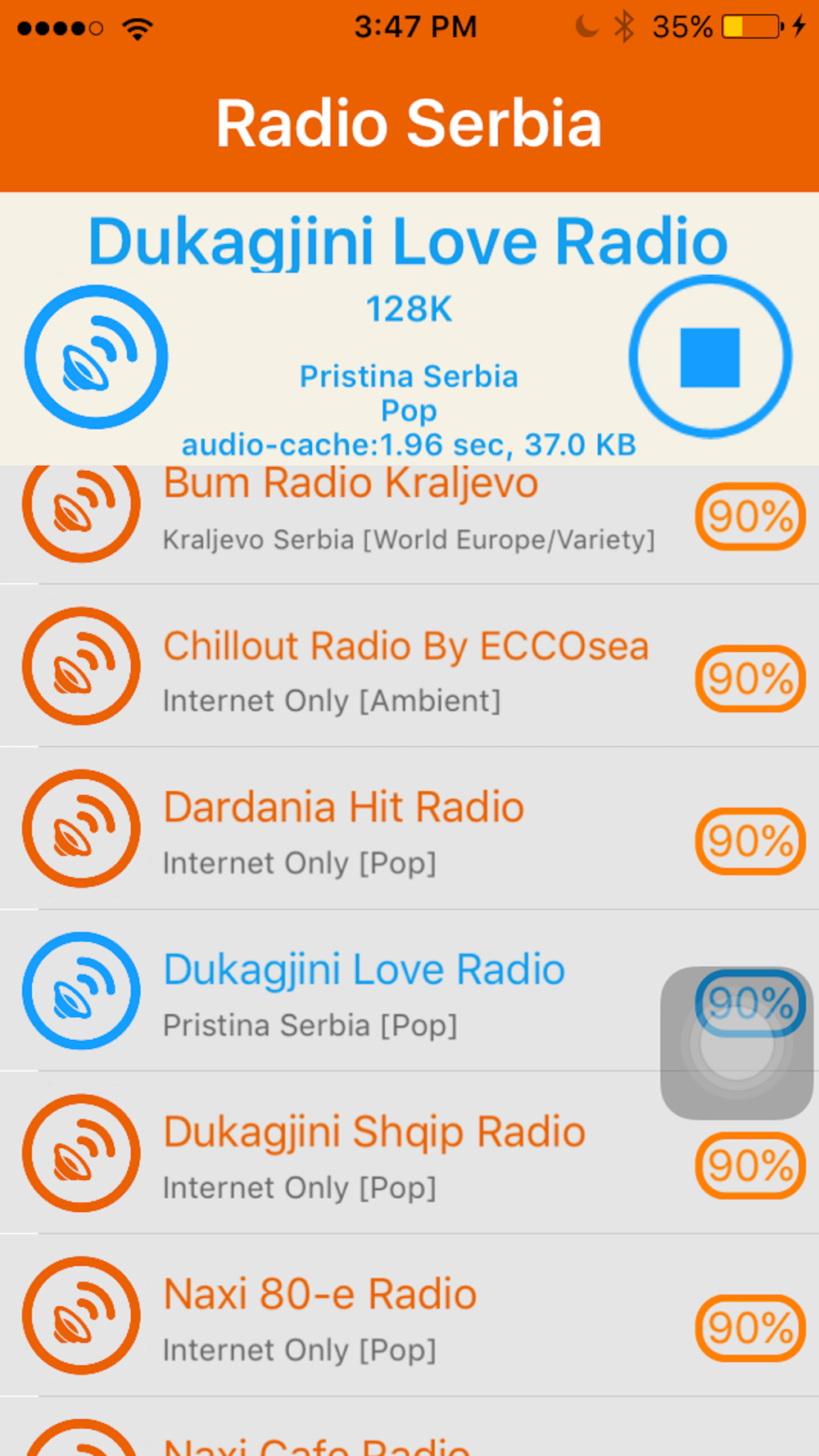
Task: Listen to Naxi 80-e Radio
Action: pyautogui.click(x=409, y=1315)
